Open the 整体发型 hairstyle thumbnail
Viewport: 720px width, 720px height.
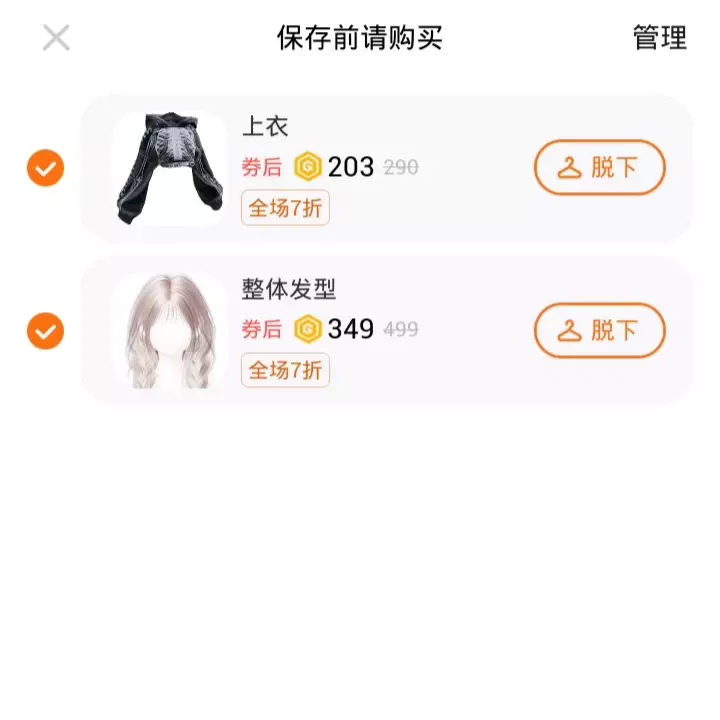coord(170,331)
